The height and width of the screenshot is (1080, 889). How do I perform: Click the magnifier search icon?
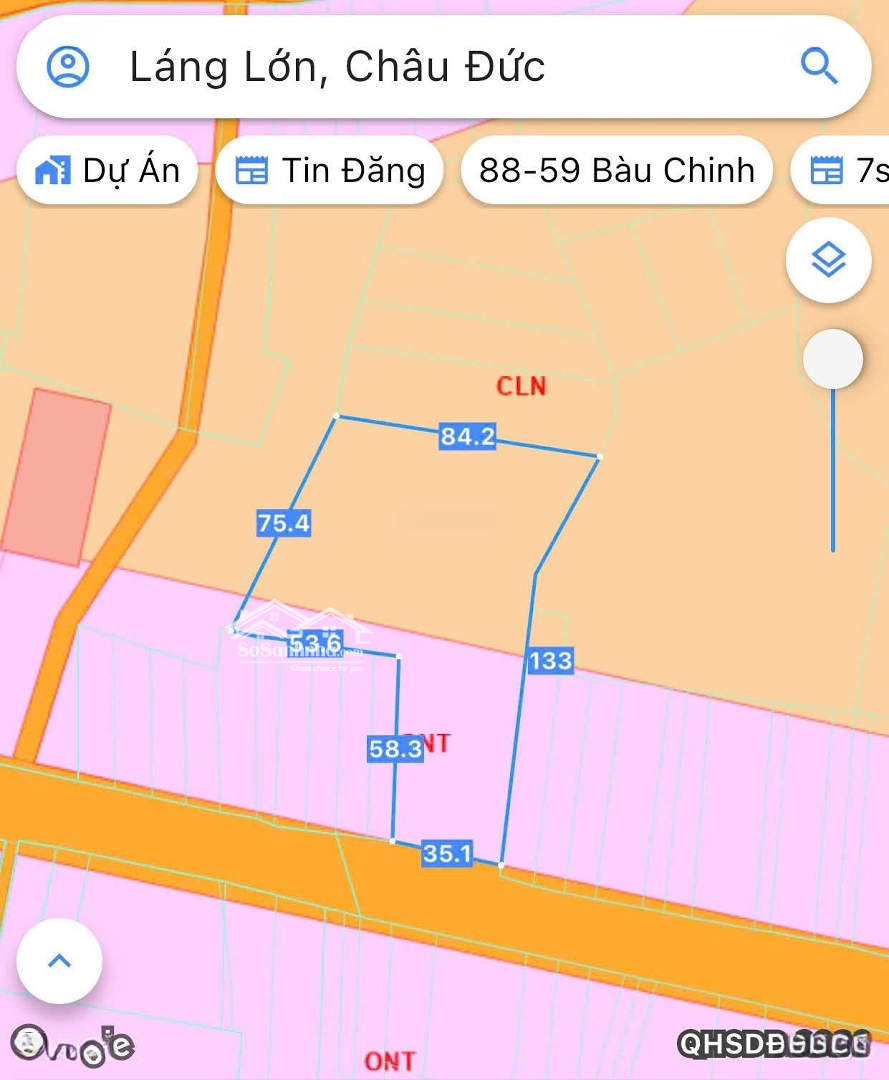[820, 67]
